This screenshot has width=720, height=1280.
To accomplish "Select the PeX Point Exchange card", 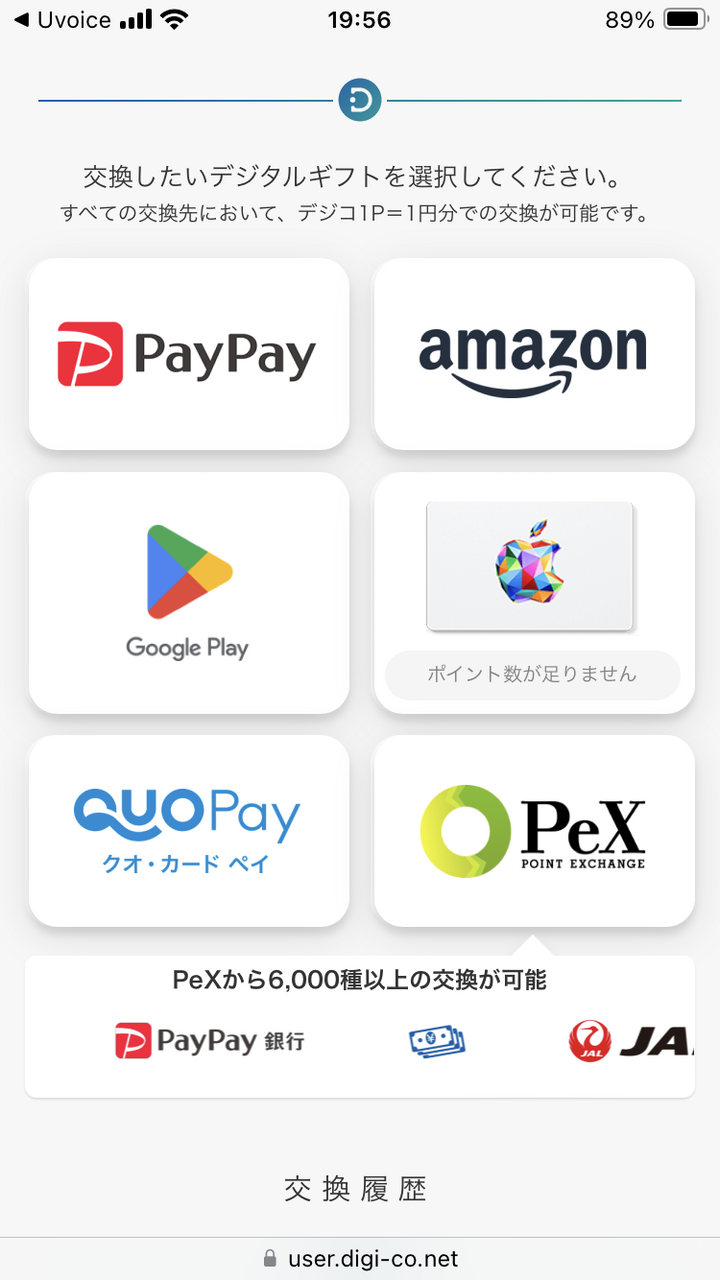I will coord(534,831).
